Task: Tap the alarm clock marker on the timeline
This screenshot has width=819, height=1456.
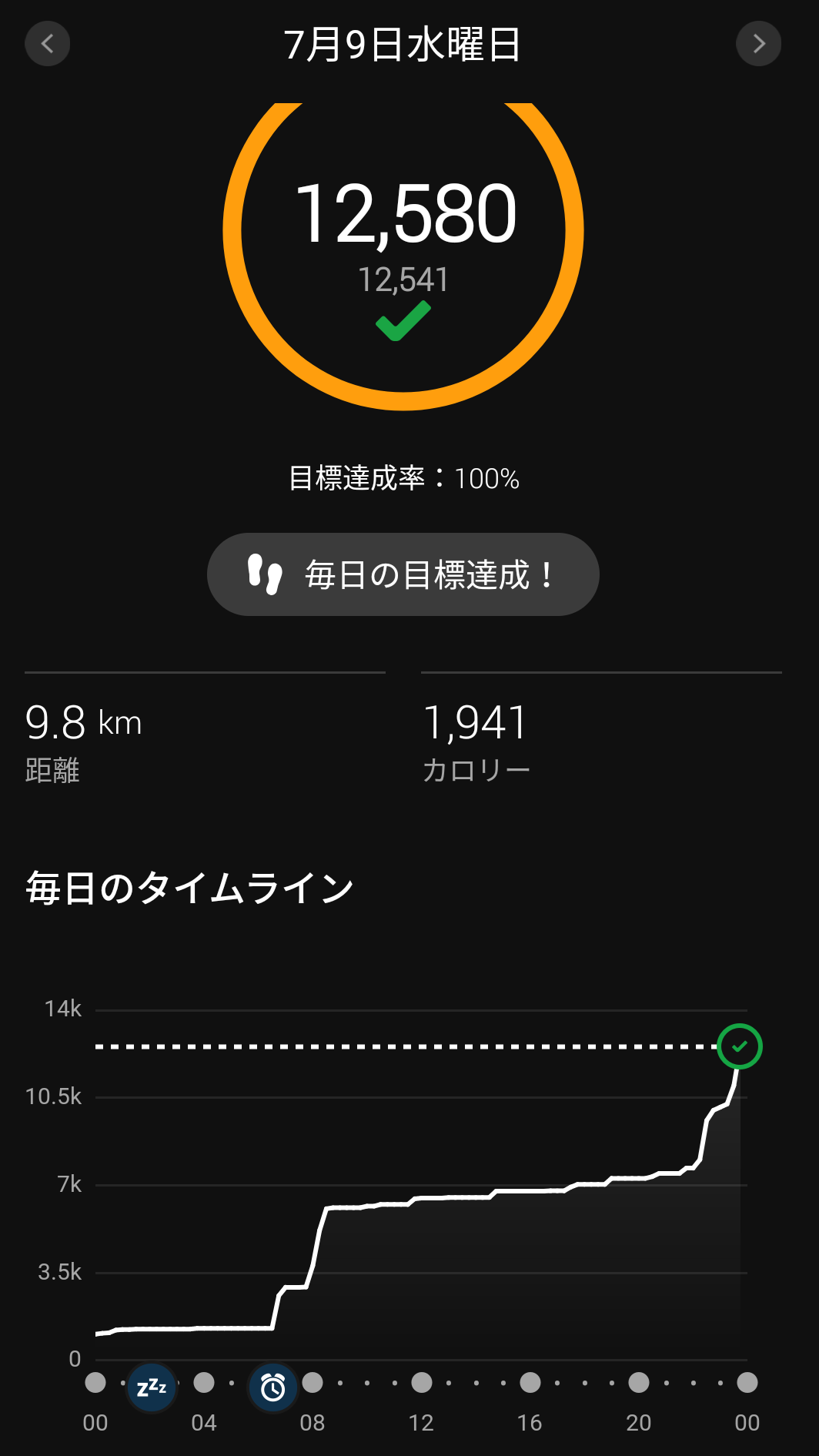Action: pos(272,1387)
